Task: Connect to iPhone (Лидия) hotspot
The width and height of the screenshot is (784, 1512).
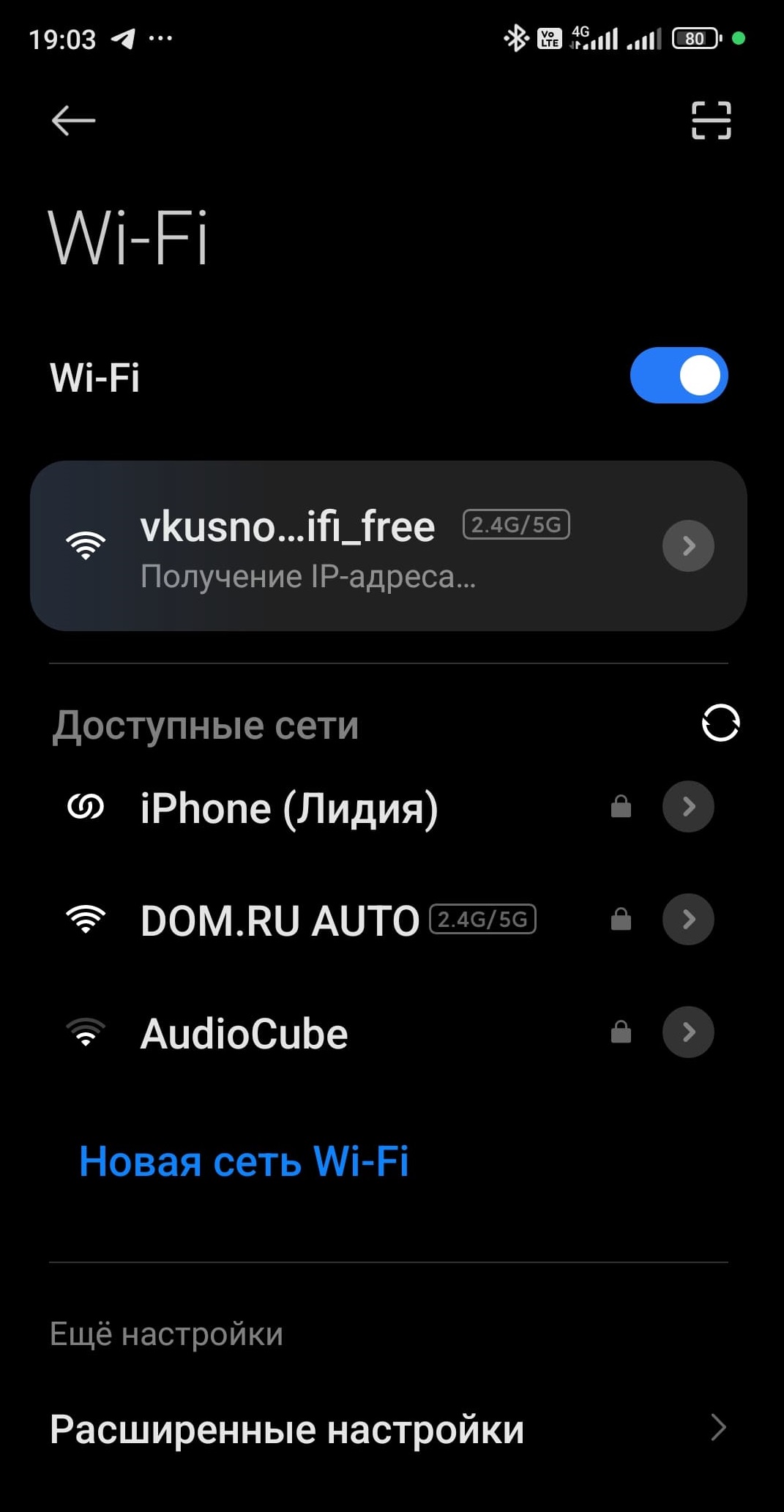Action: click(x=289, y=808)
